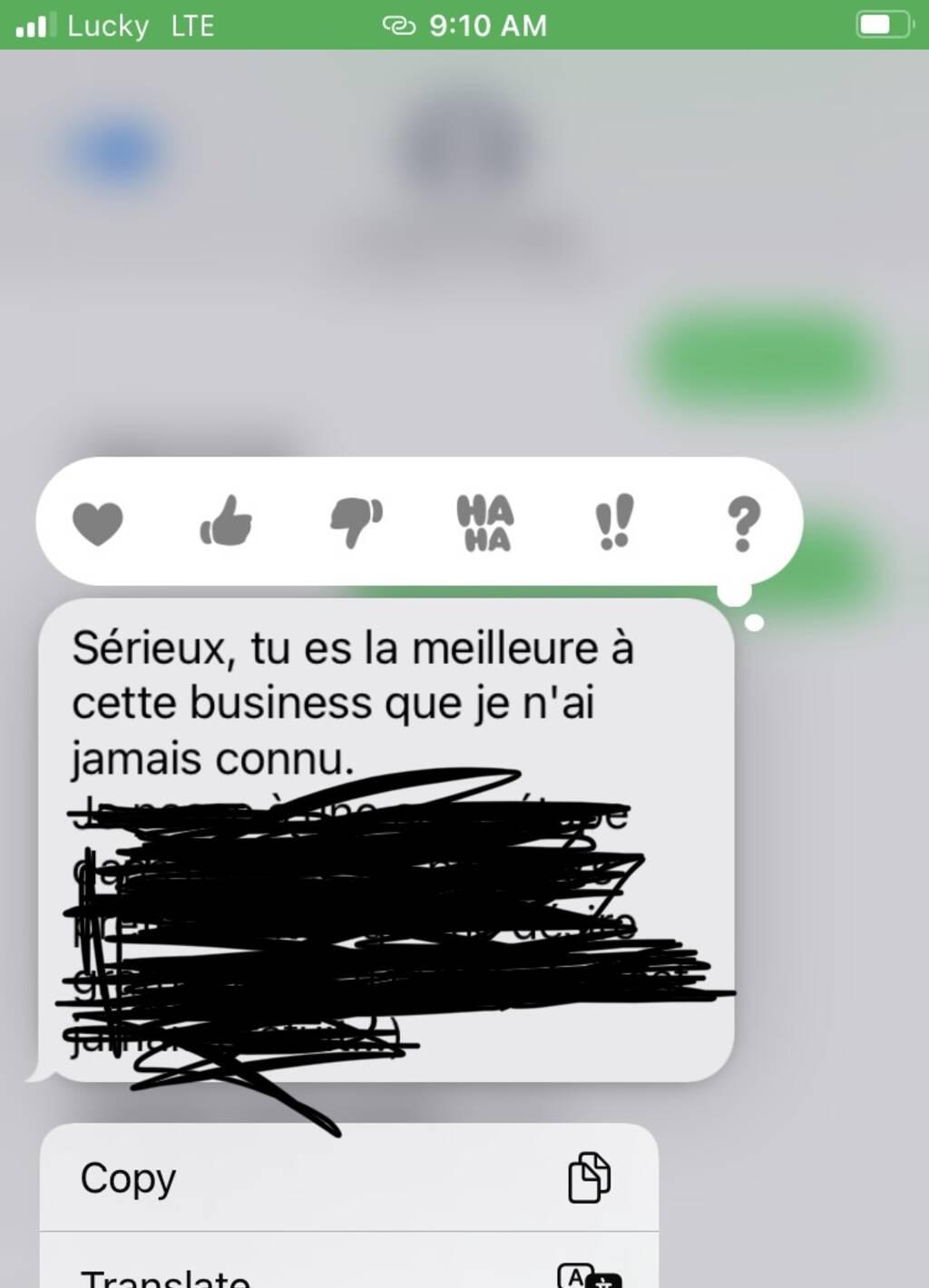This screenshot has width=929, height=1288.
Task: Copy the selected message
Action: coord(348,1178)
